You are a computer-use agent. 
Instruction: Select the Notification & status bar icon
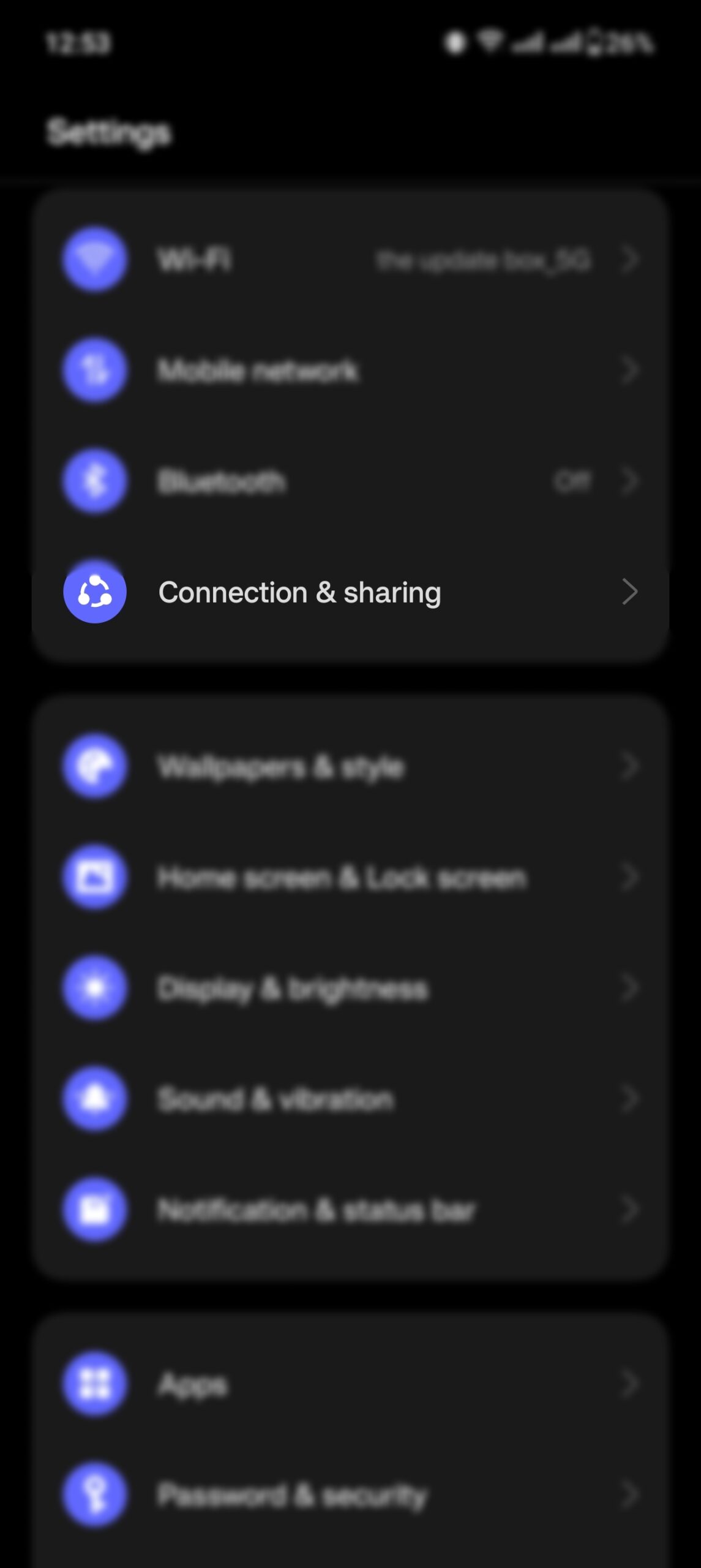[94, 1210]
